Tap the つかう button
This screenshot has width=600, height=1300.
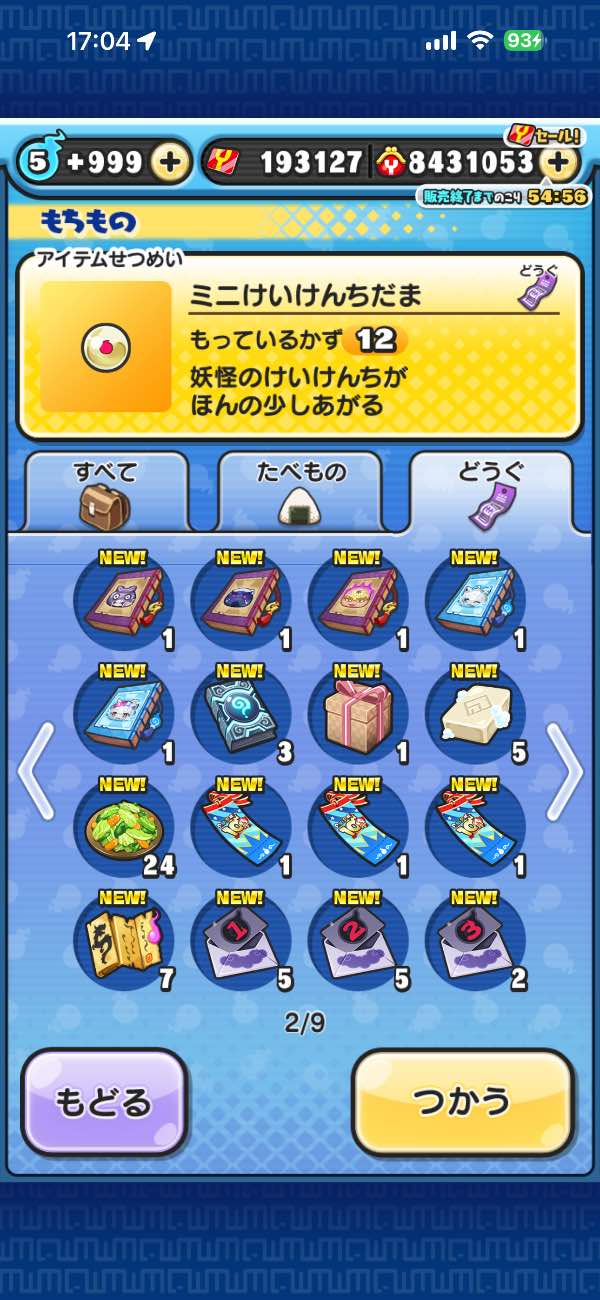click(463, 1102)
